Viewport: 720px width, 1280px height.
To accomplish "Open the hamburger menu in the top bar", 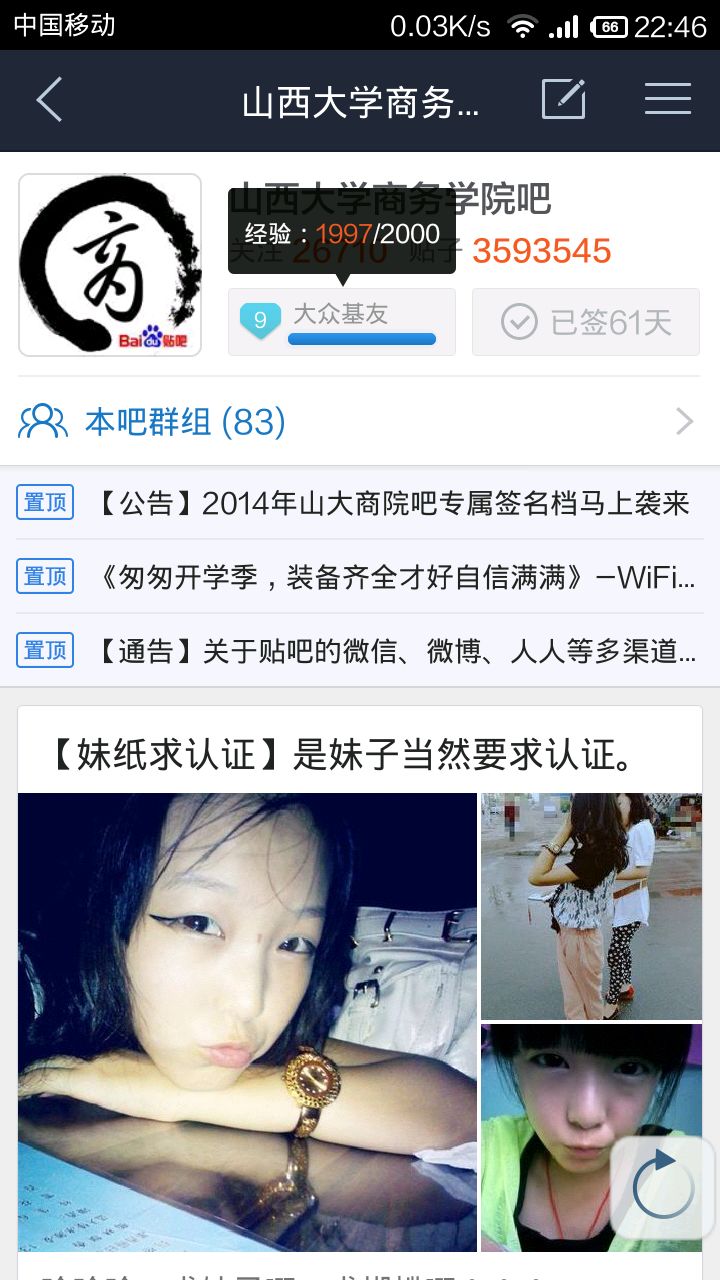I will click(x=667, y=100).
